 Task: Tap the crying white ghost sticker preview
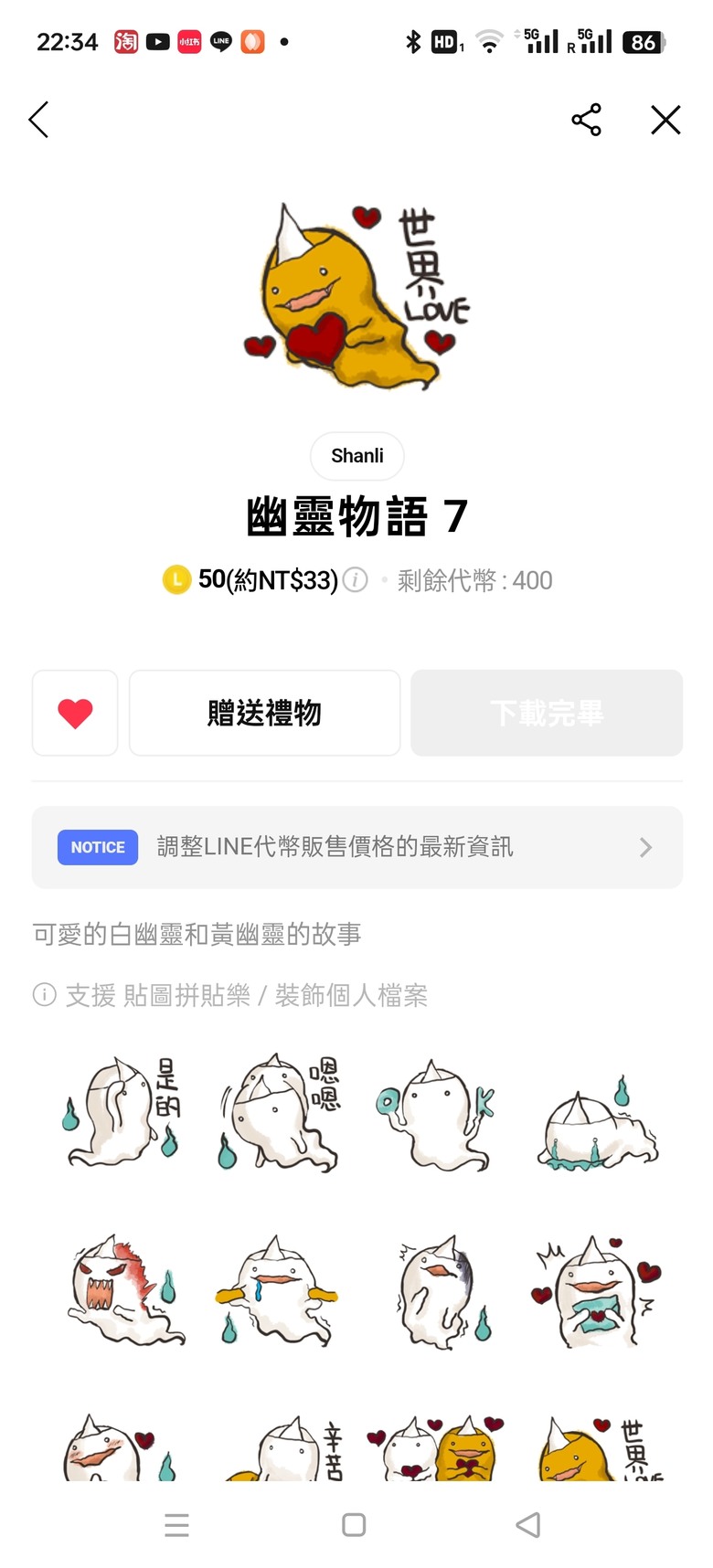[x=278, y=1290]
